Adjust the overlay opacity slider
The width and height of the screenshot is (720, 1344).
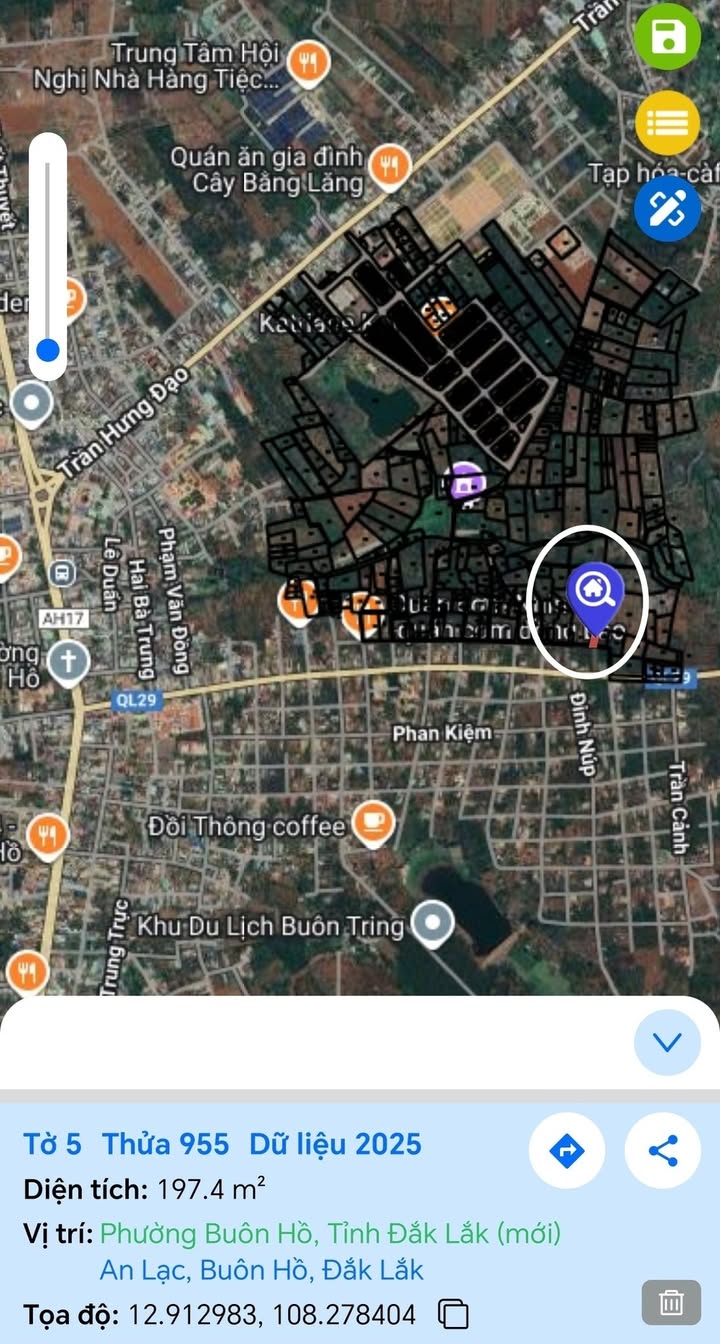48,350
